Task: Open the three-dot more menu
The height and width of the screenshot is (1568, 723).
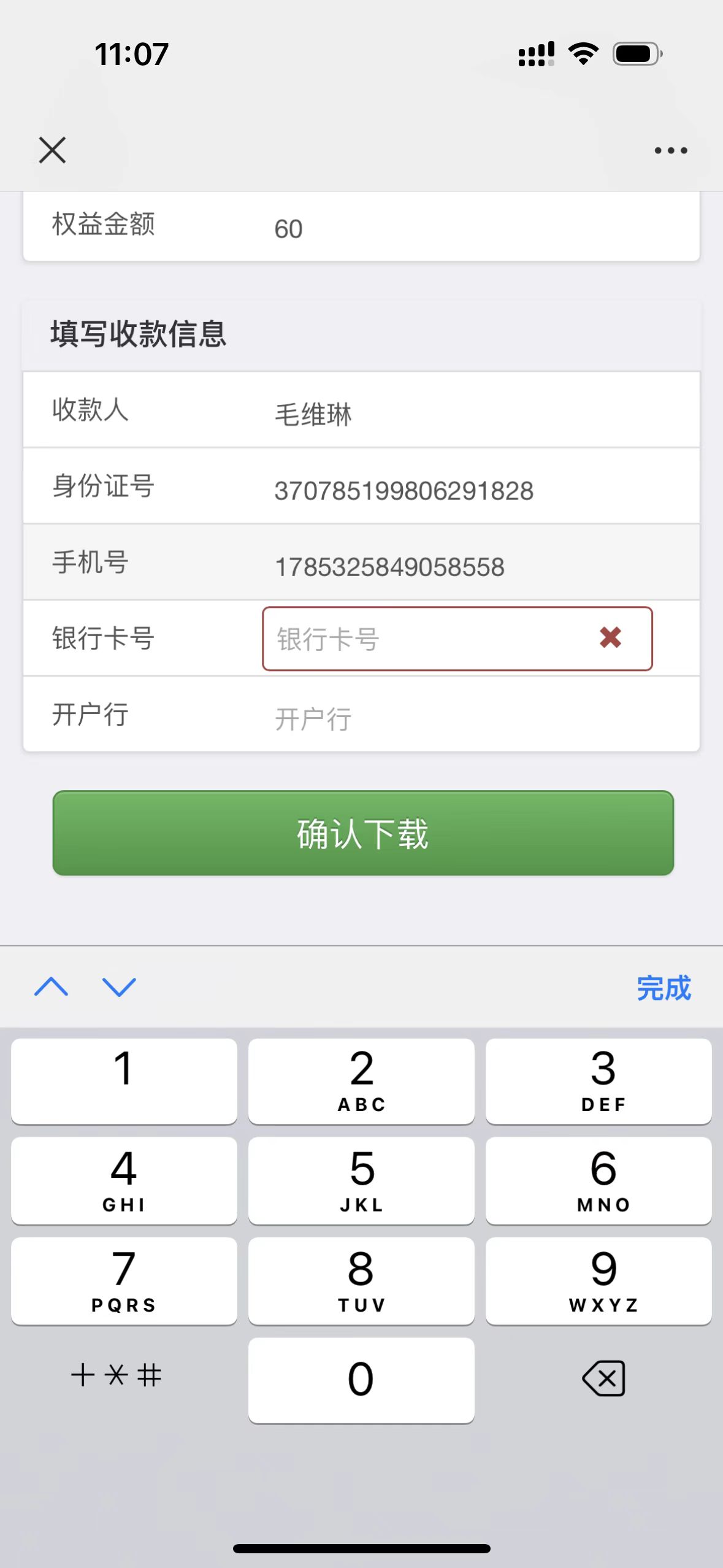Action: [x=670, y=150]
